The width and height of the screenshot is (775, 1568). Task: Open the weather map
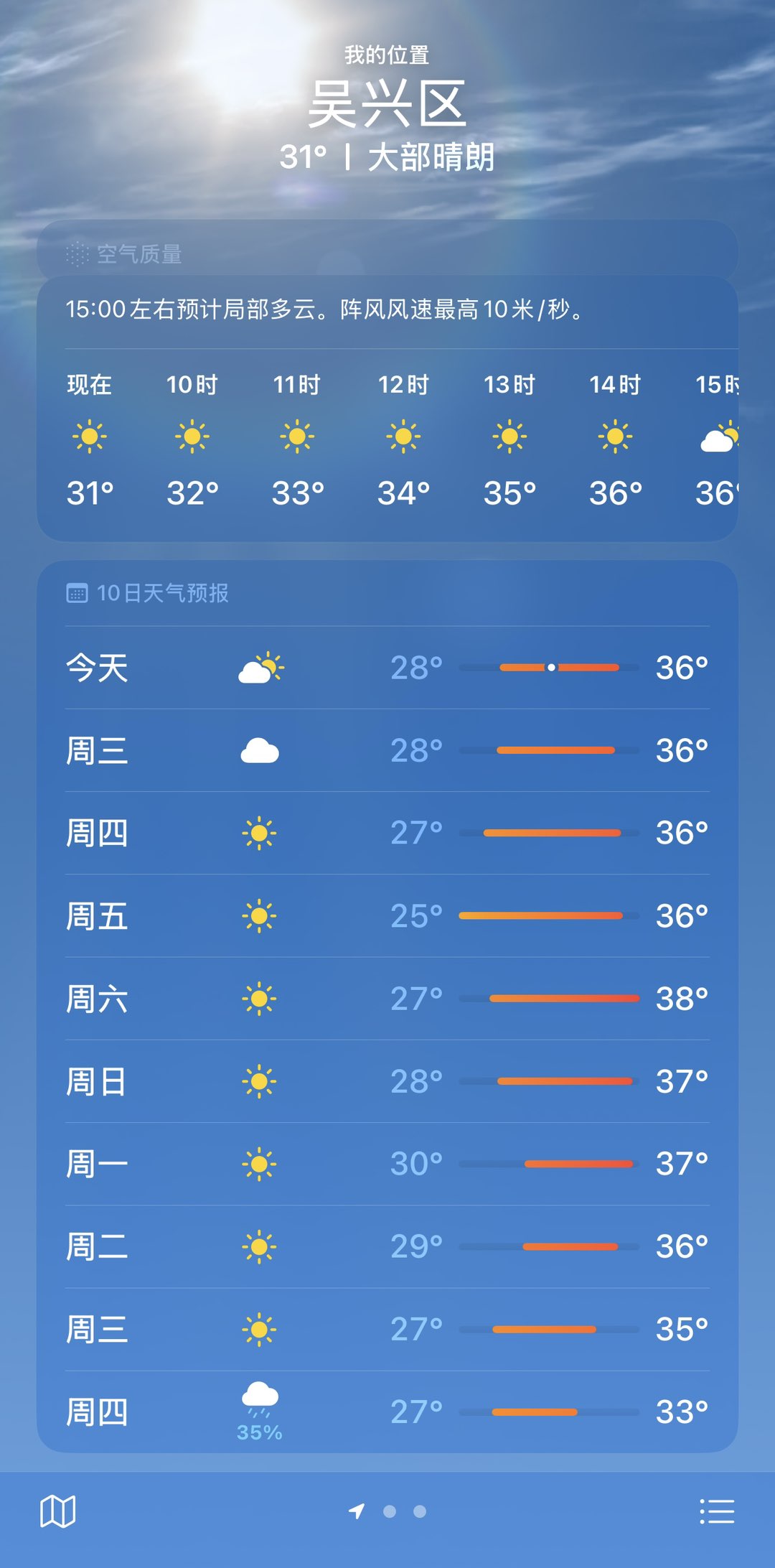57,1511
